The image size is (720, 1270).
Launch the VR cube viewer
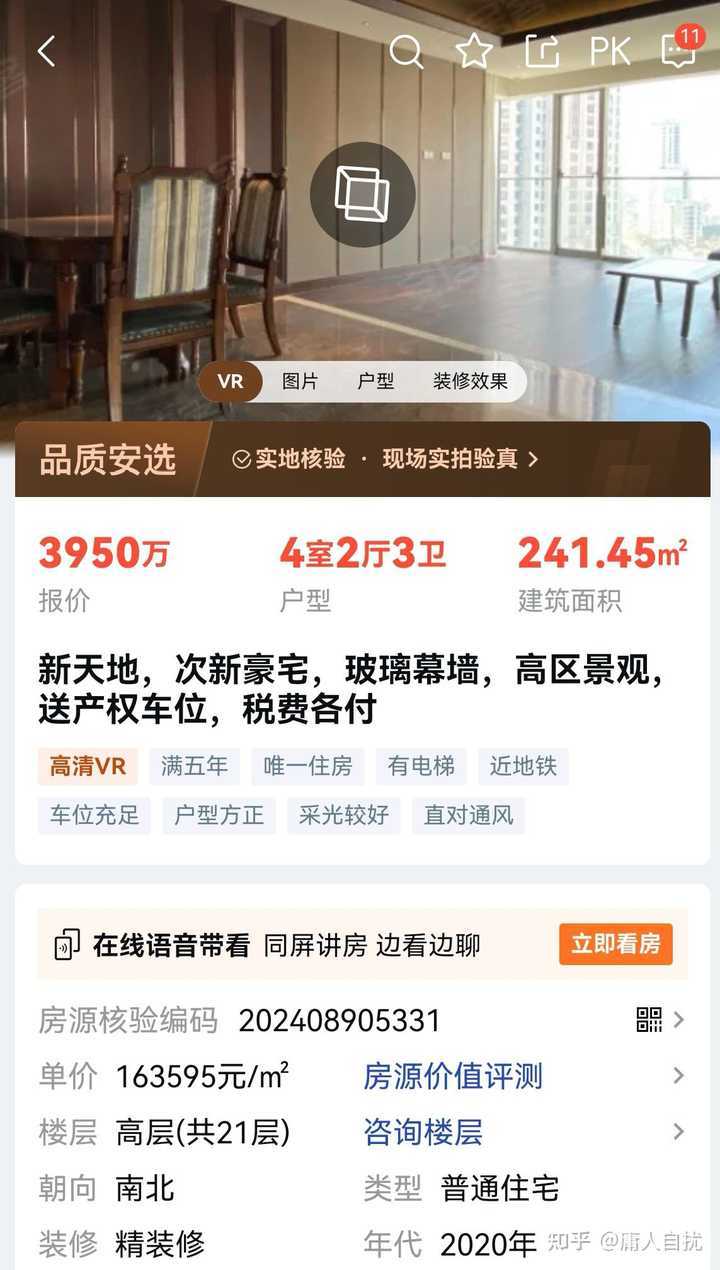tap(361, 194)
